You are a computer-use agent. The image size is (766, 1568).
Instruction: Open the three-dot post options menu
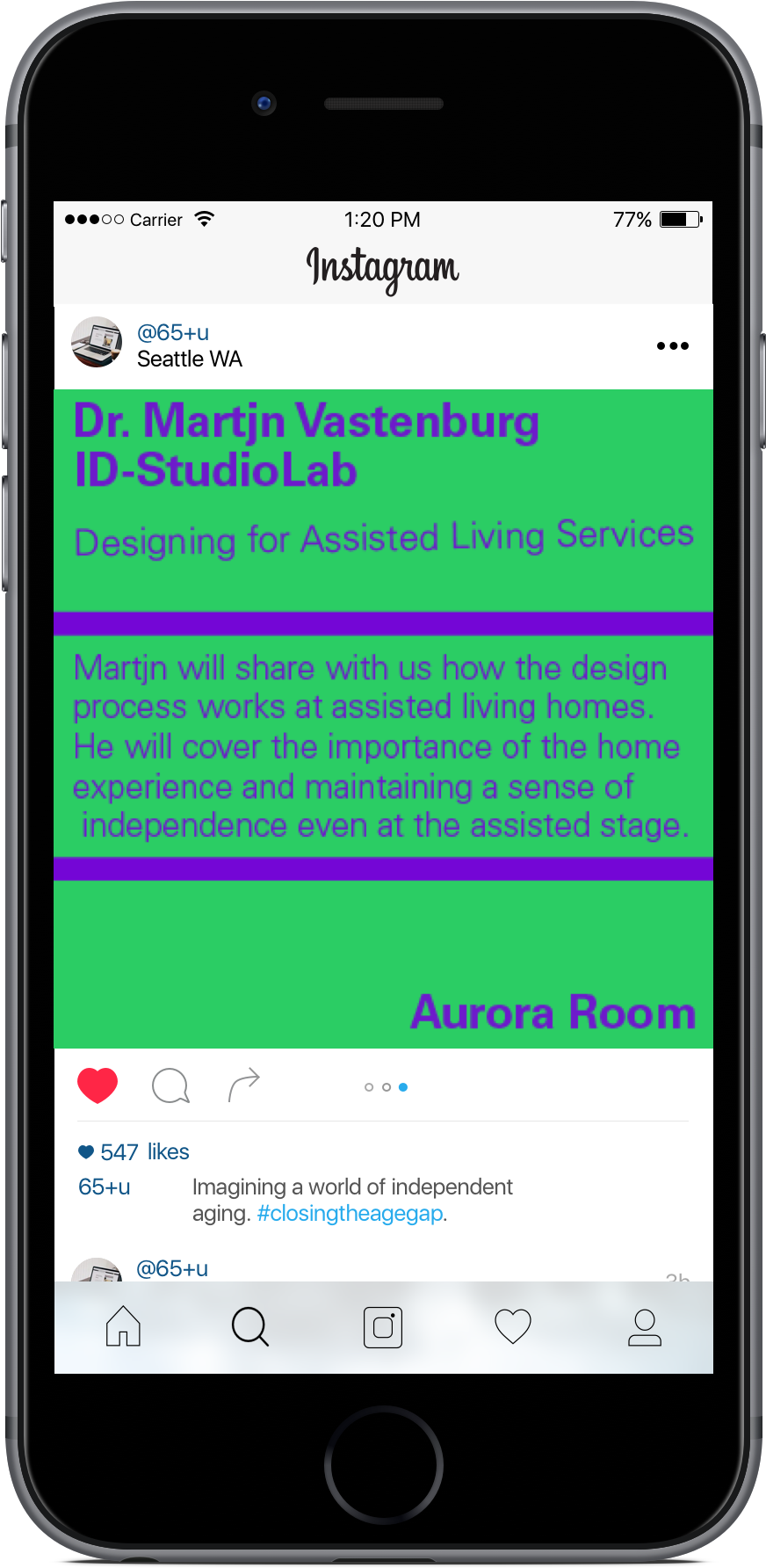click(672, 345)
